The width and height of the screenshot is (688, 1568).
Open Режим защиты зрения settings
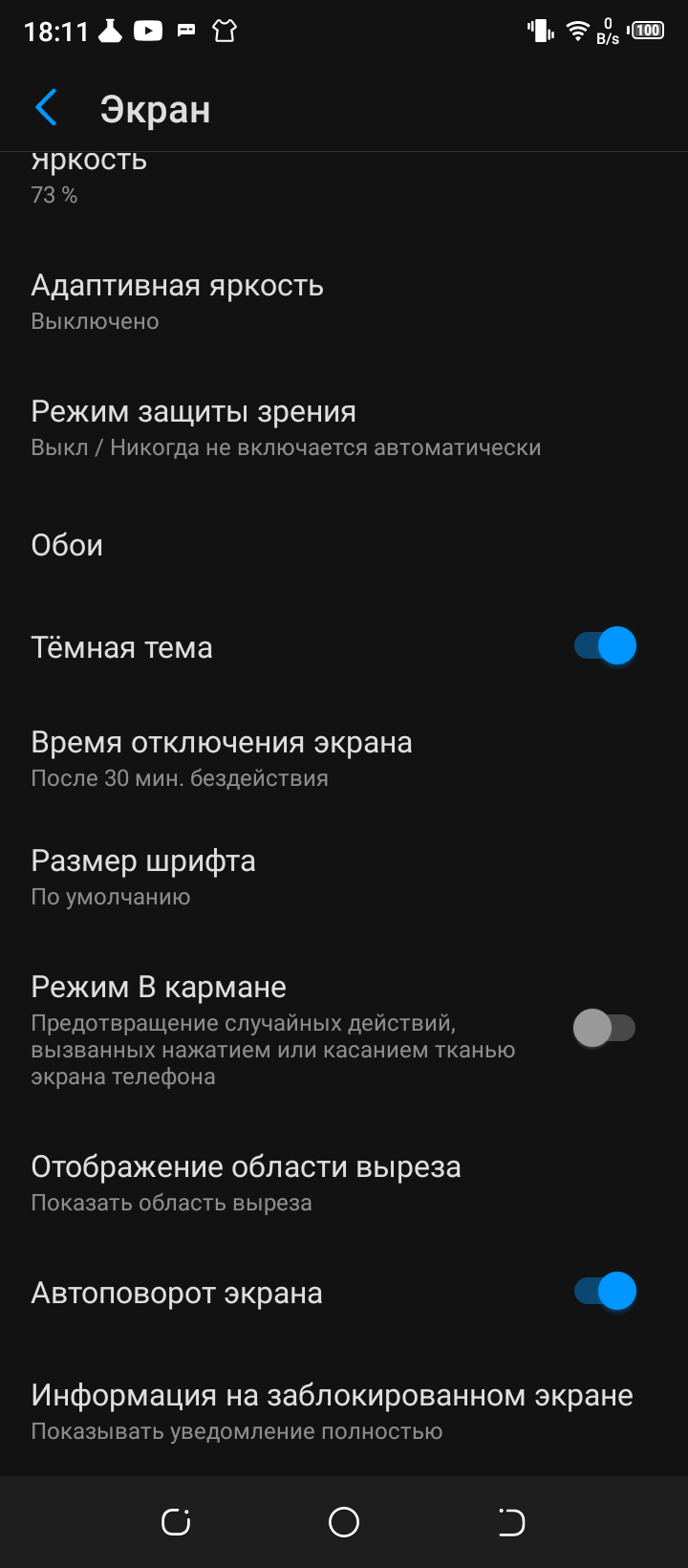tap(287, 427)
